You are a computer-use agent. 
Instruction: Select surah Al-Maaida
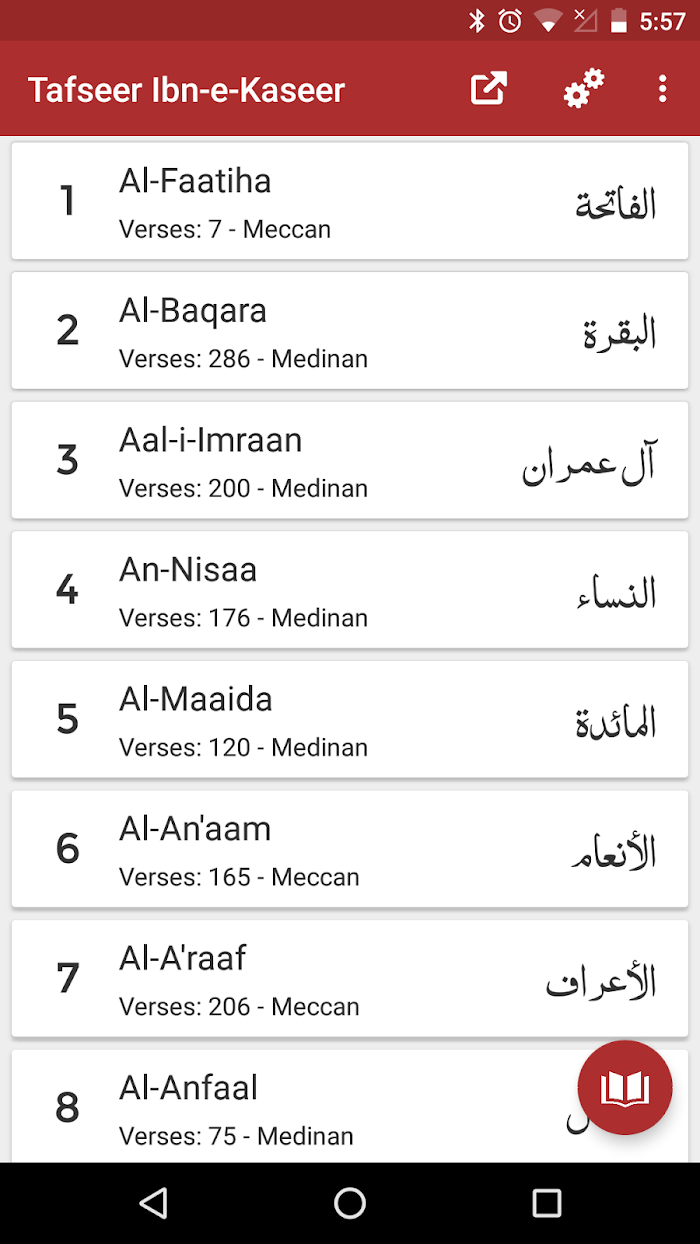coord(350,719)
